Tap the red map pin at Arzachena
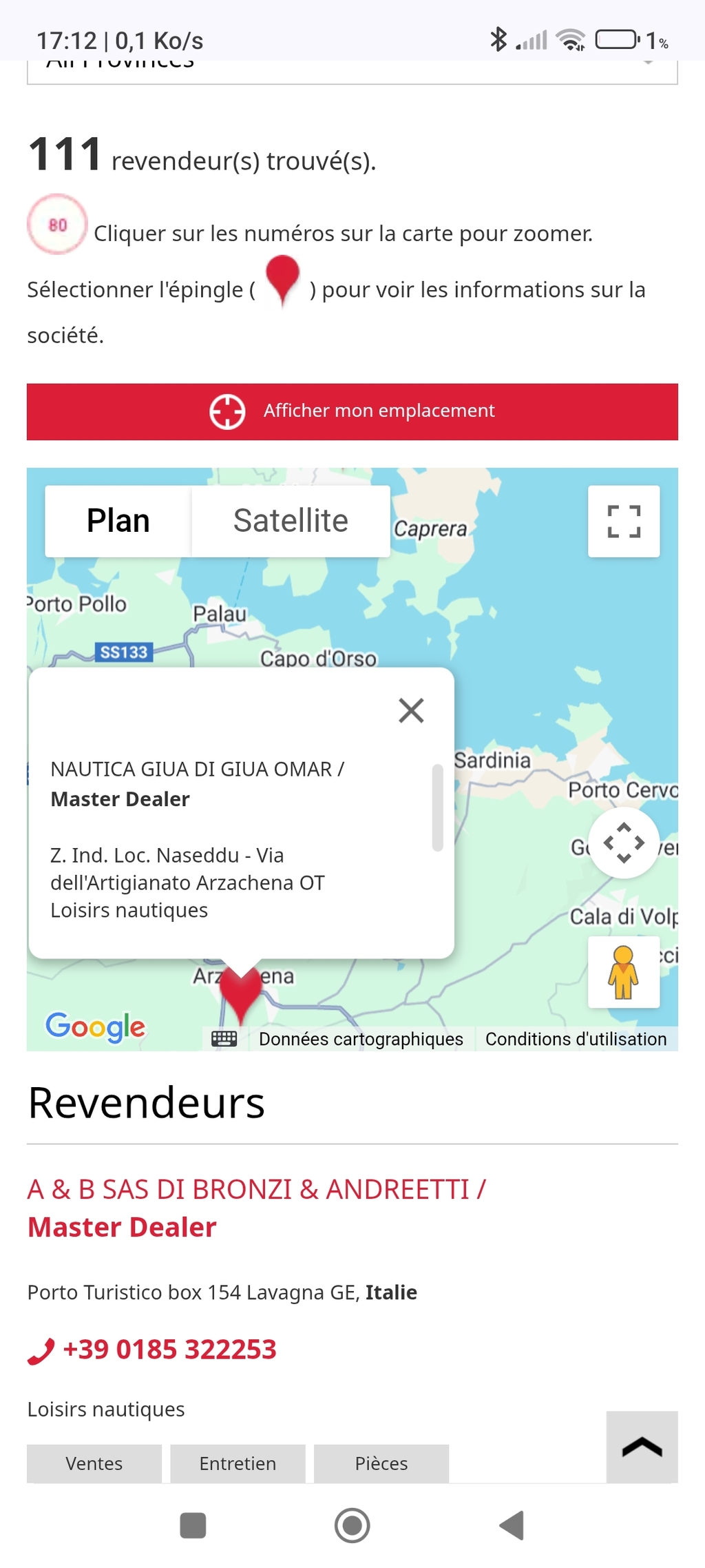705x1568 pixels. click(x=241, y=993)
